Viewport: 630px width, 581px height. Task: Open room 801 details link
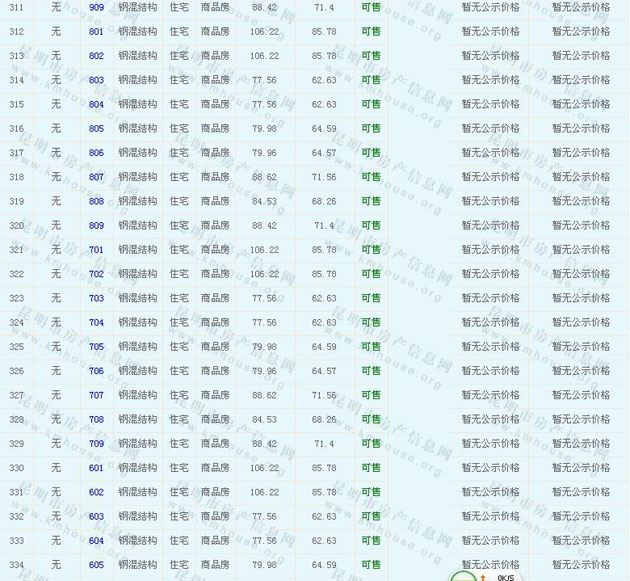tap(96, 32)
